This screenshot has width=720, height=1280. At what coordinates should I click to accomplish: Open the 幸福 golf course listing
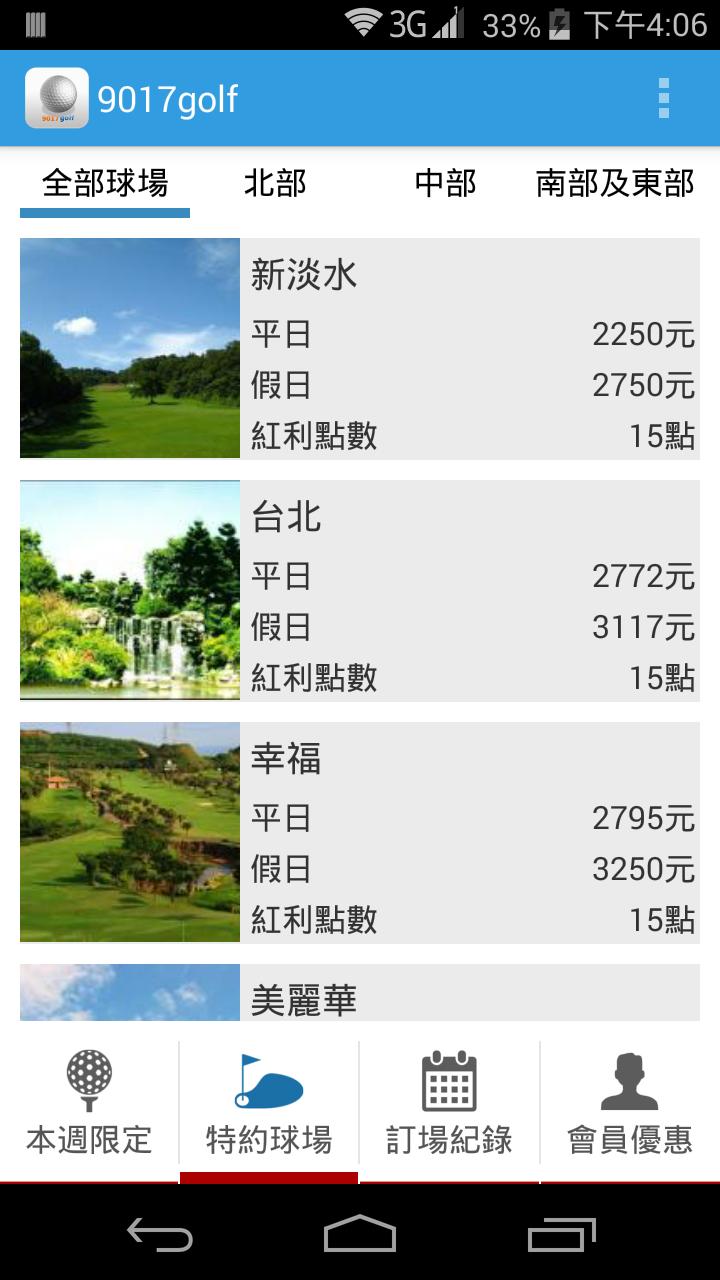click(360, 832)
